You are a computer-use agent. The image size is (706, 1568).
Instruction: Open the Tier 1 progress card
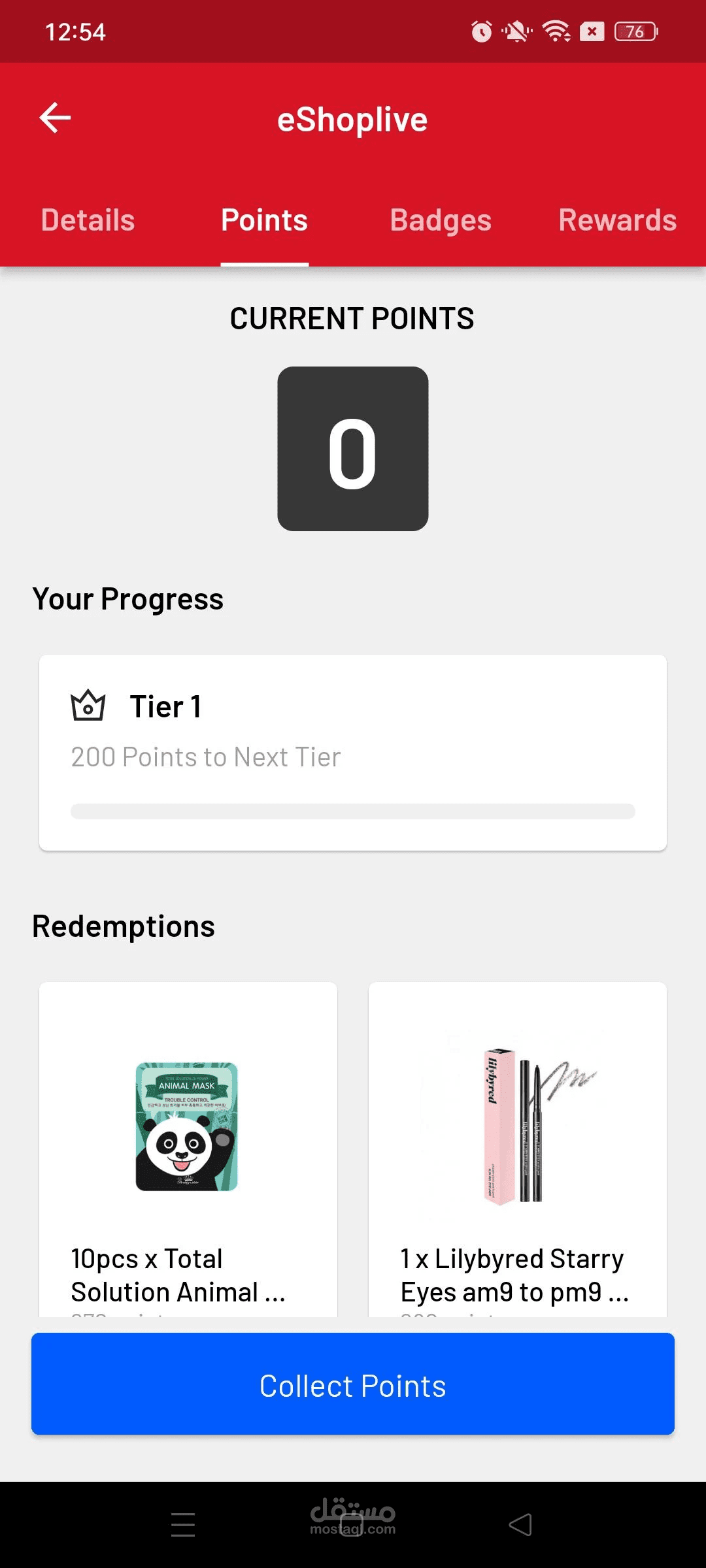pos(353,753)
